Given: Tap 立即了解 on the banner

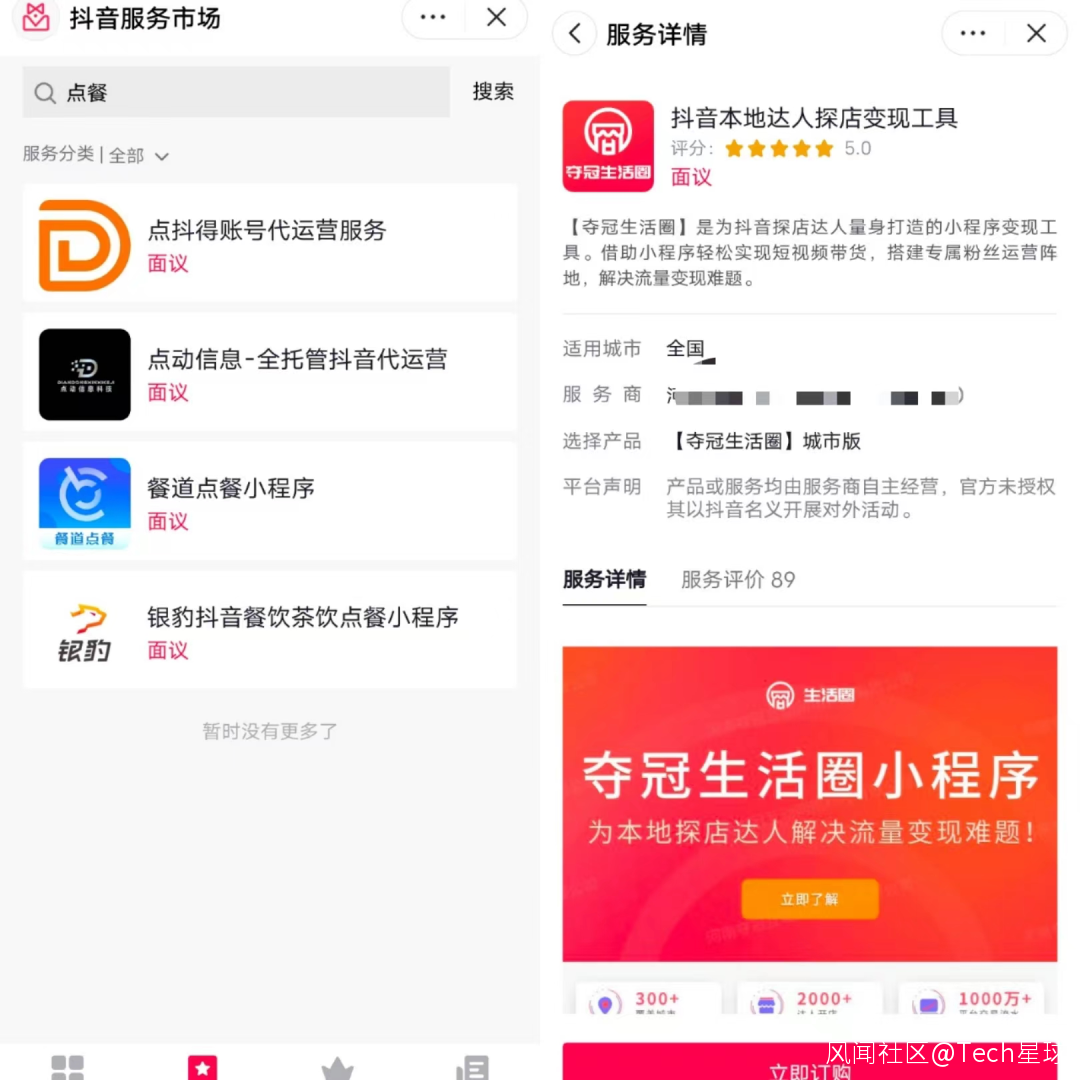Looking at the screenshot, I should click(x=809, y=899).
